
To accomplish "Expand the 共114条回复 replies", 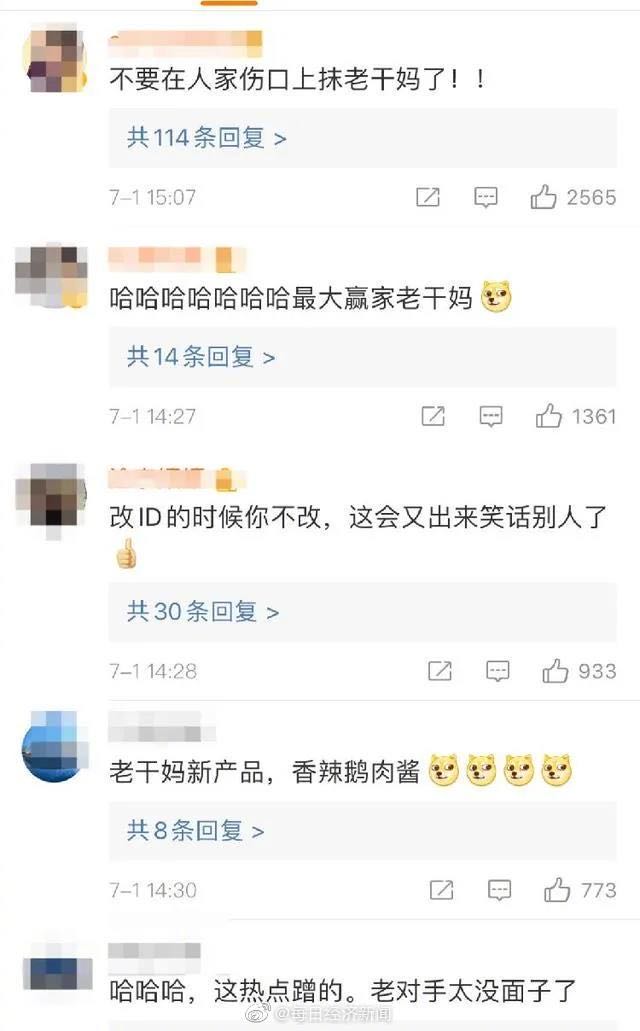I will 206,138.
